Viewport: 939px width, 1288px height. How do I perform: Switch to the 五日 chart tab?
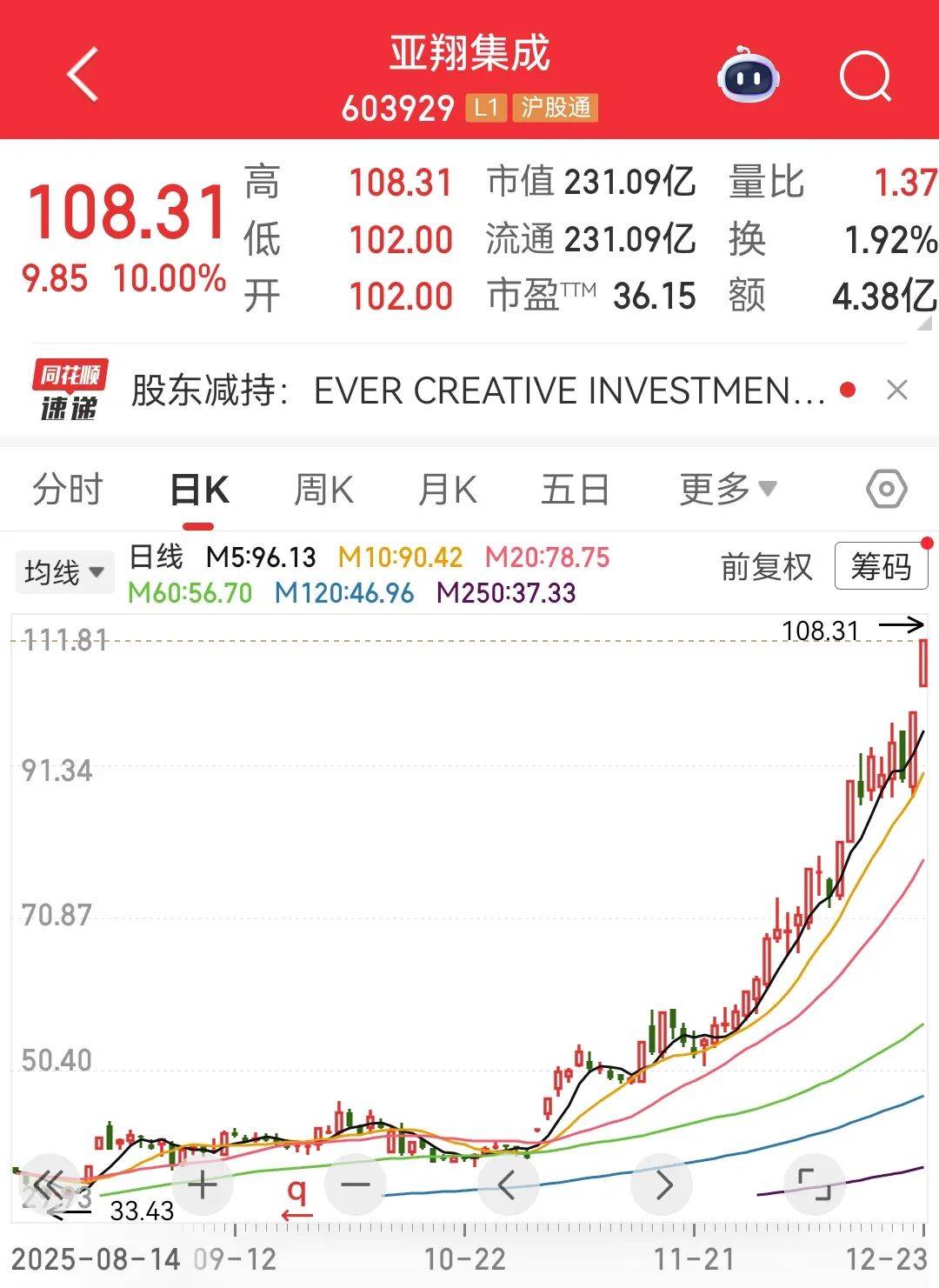575,490
